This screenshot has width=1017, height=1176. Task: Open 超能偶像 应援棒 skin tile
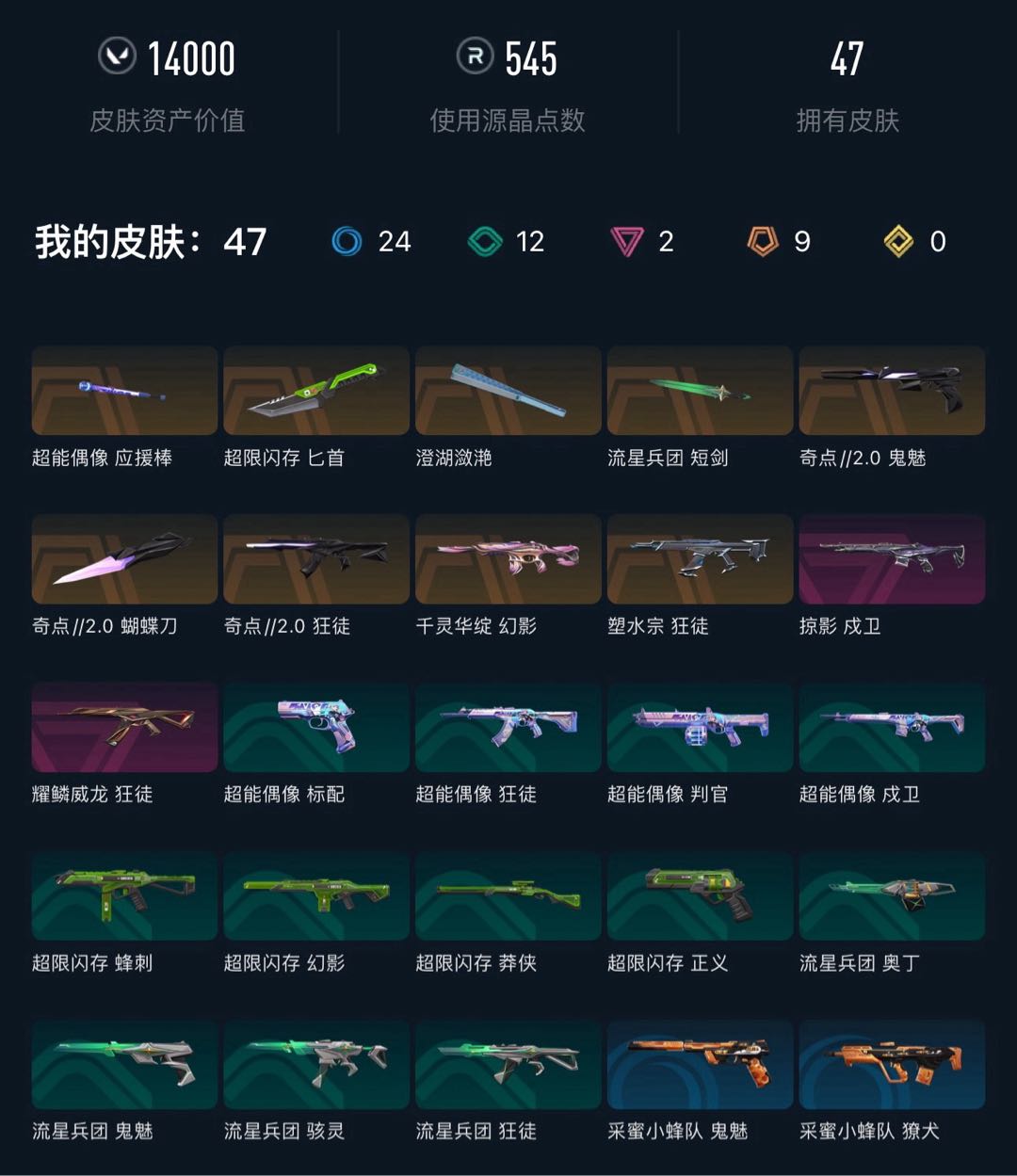[124, 390]
